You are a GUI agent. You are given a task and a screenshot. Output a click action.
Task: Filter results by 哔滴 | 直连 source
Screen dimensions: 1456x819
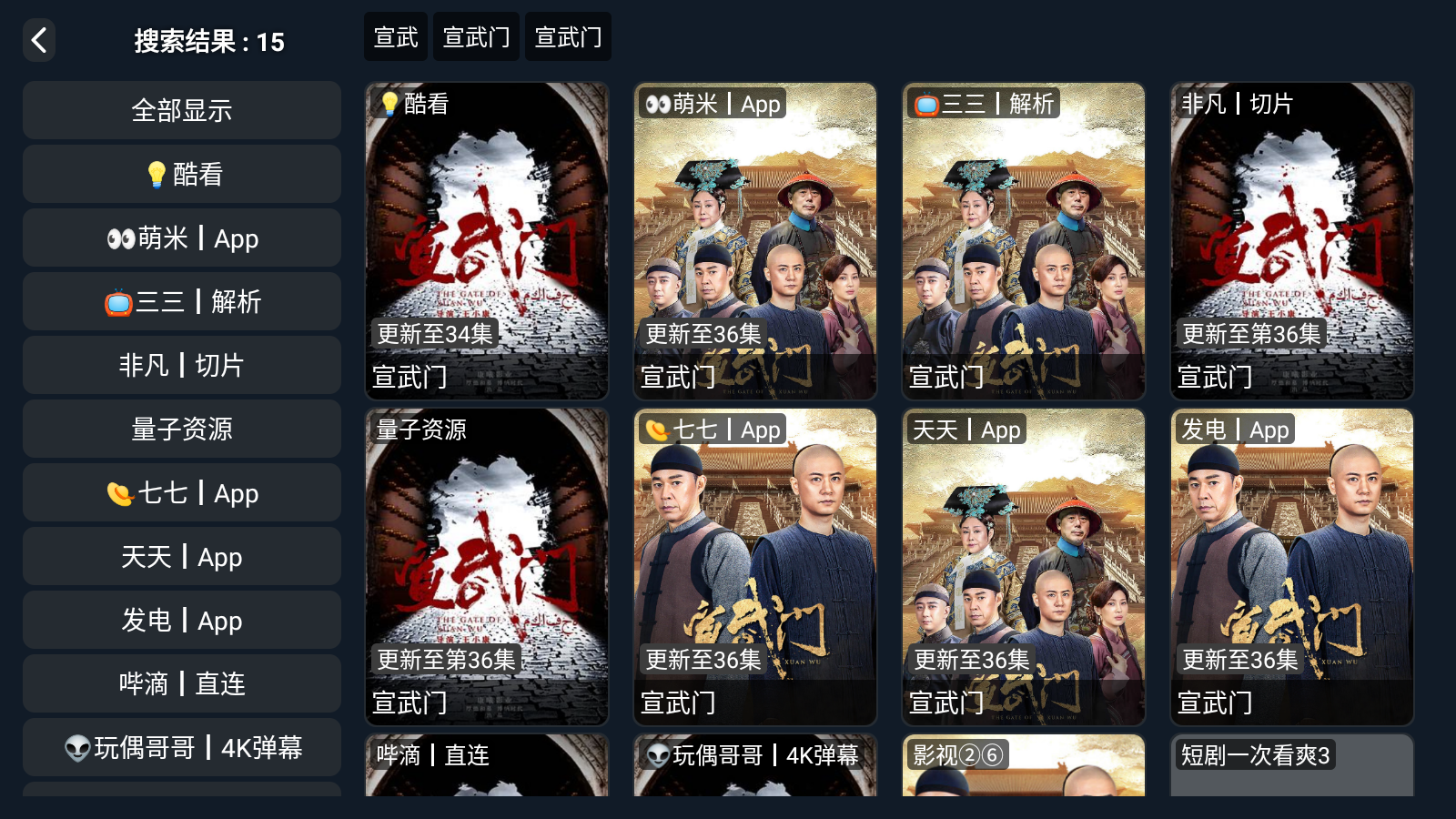point(182,683)
